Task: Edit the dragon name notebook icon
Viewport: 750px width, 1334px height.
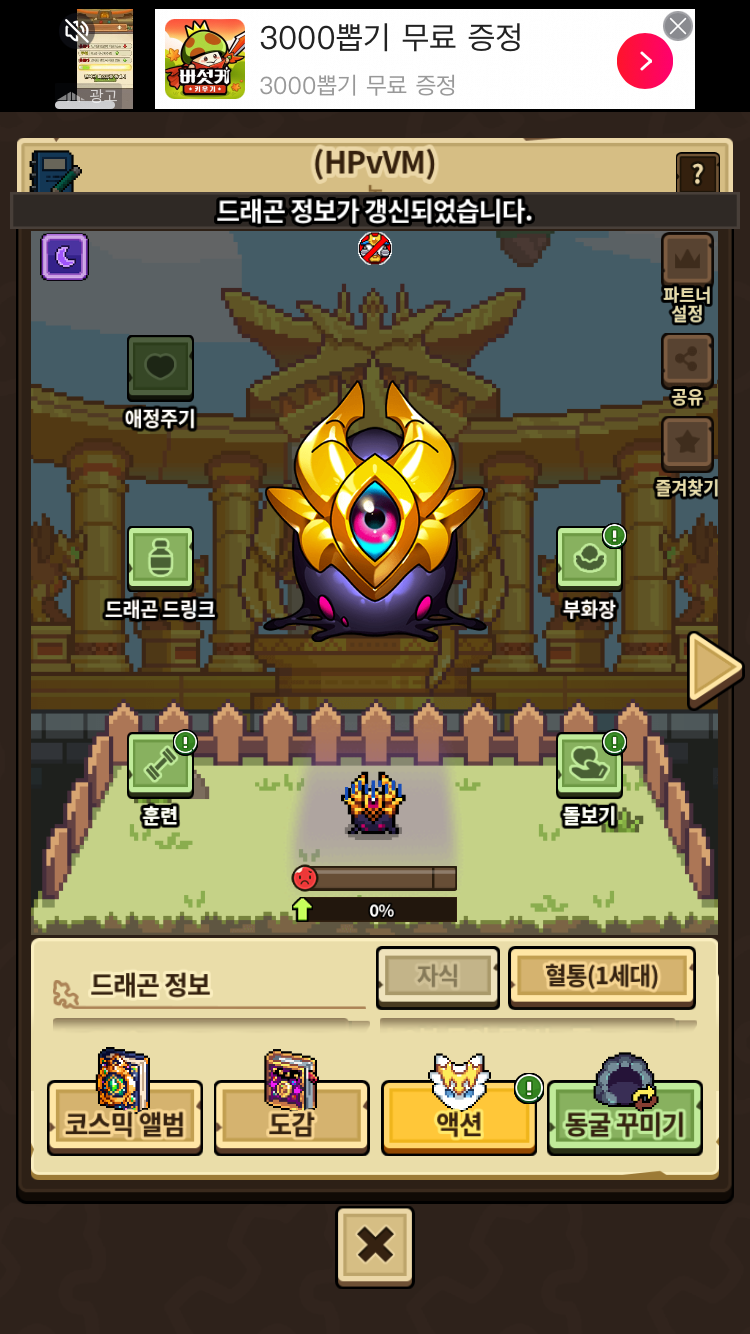Action: click(x=54, y=172)
